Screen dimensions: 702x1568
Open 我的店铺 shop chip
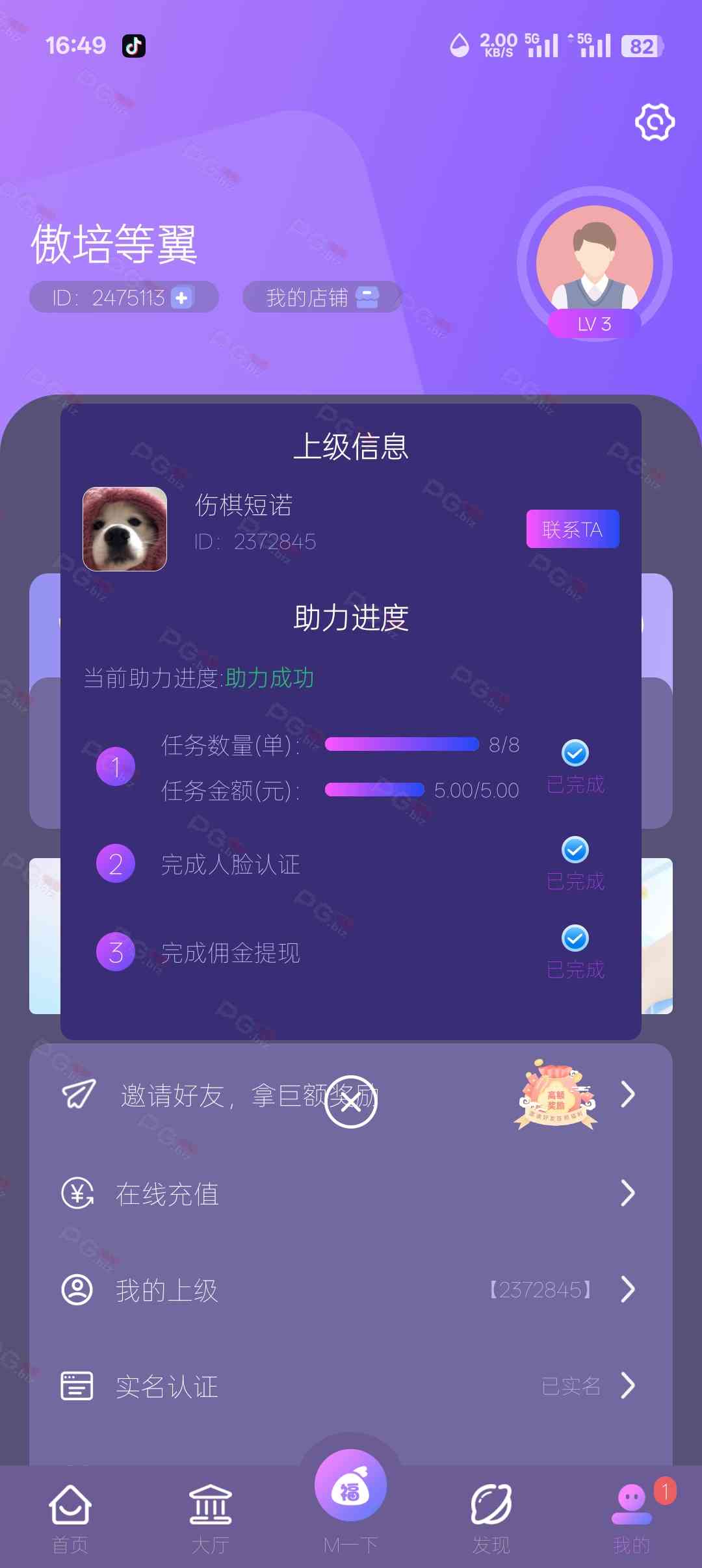tap(322, 297)
